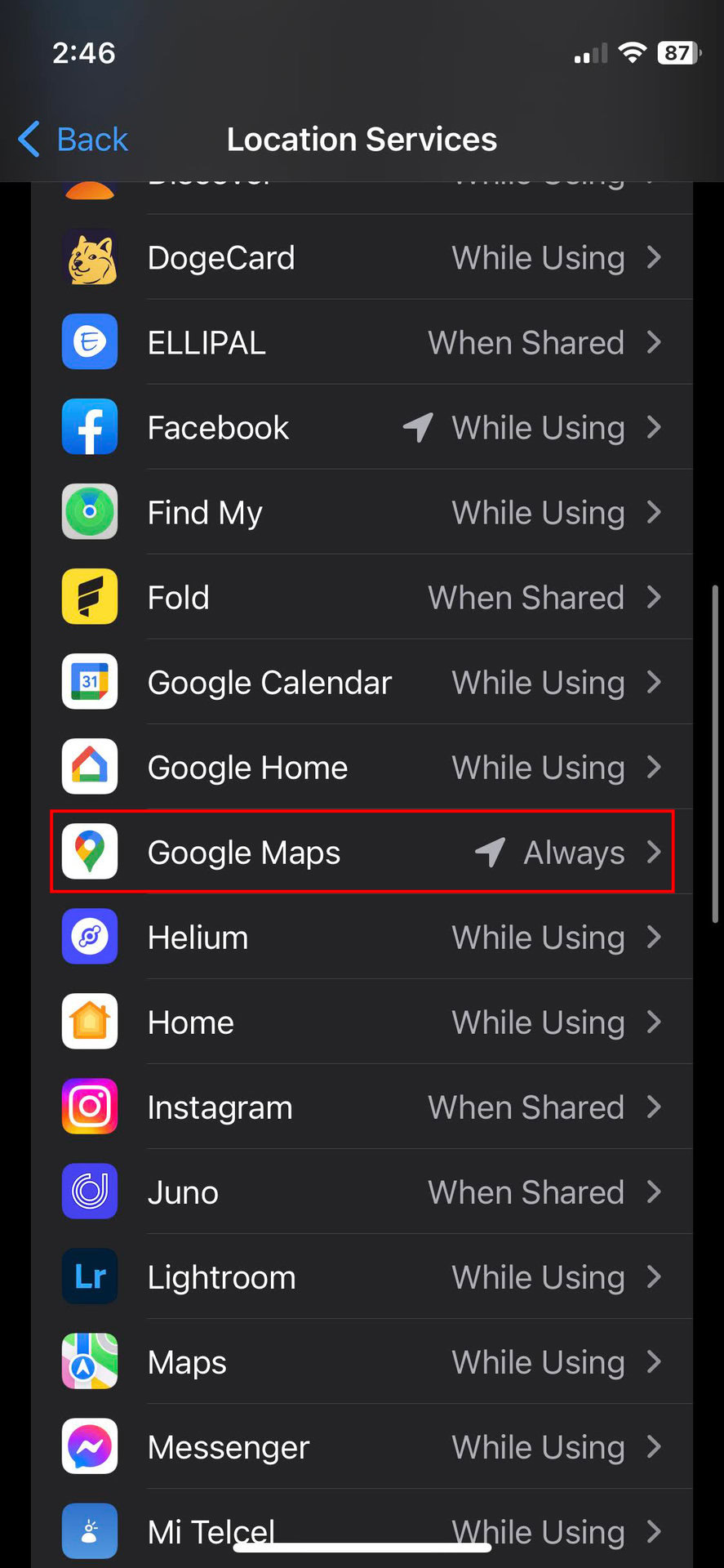Select the Home app row
Viewport: 724px width, 1568px height.
point(362,1022)
